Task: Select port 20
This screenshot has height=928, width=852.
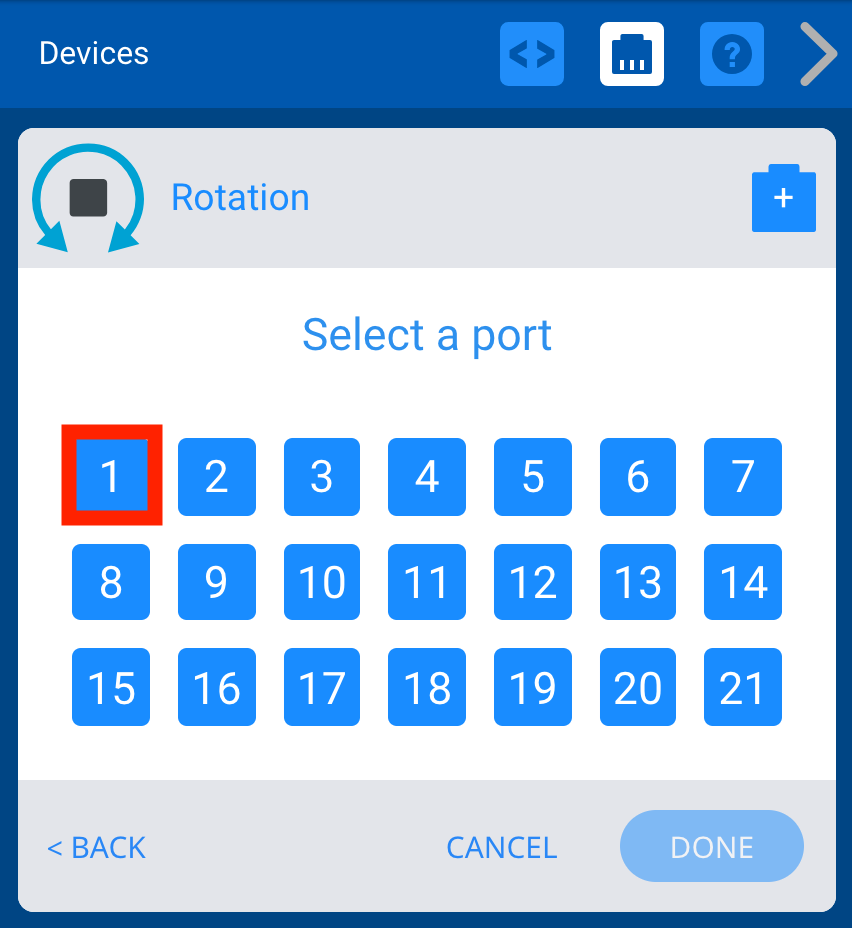Action: [638, 687]
